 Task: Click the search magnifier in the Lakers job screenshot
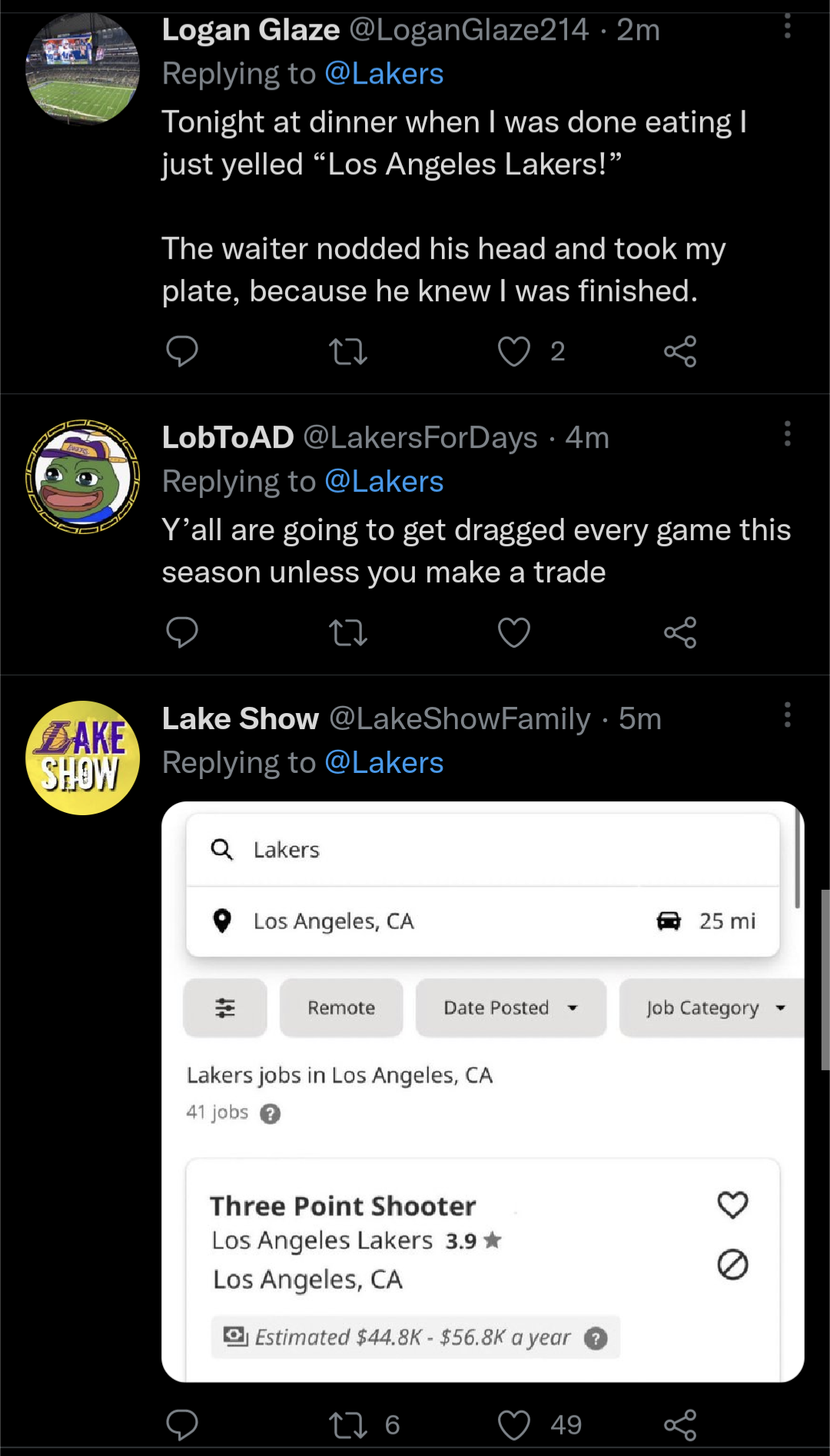coord(222,849)
